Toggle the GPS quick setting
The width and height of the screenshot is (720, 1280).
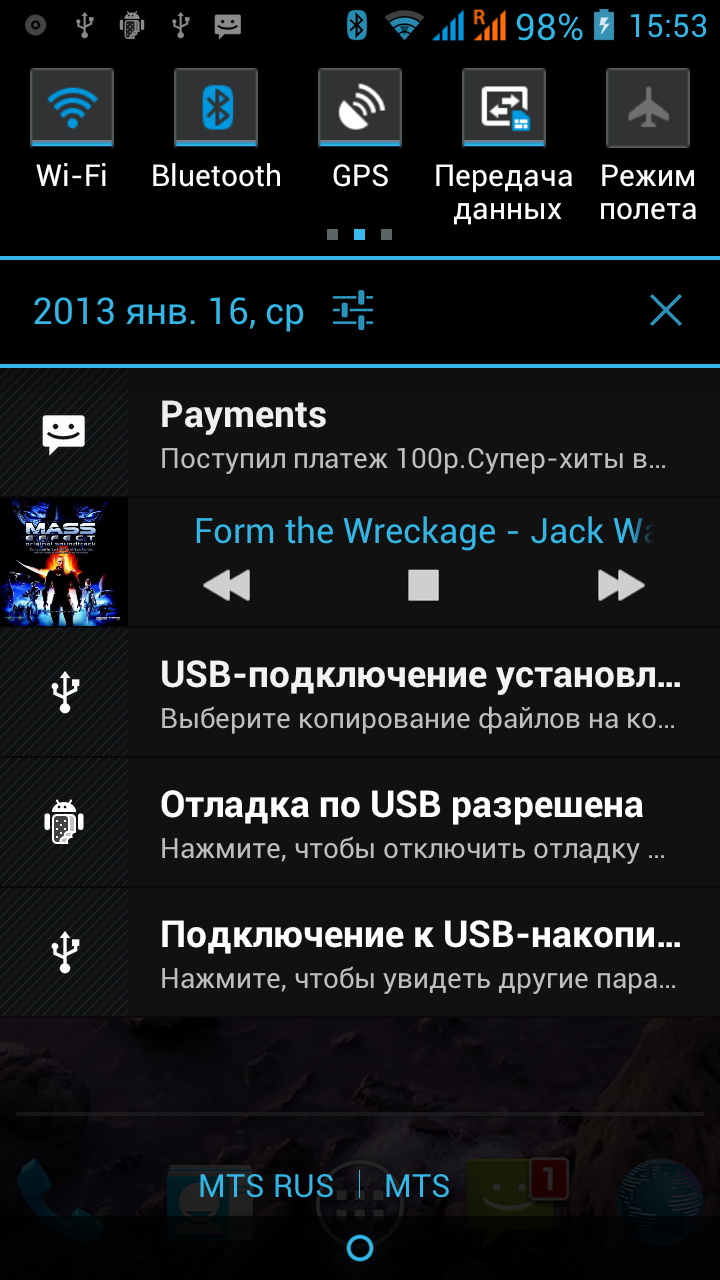[x=360, y=108]
